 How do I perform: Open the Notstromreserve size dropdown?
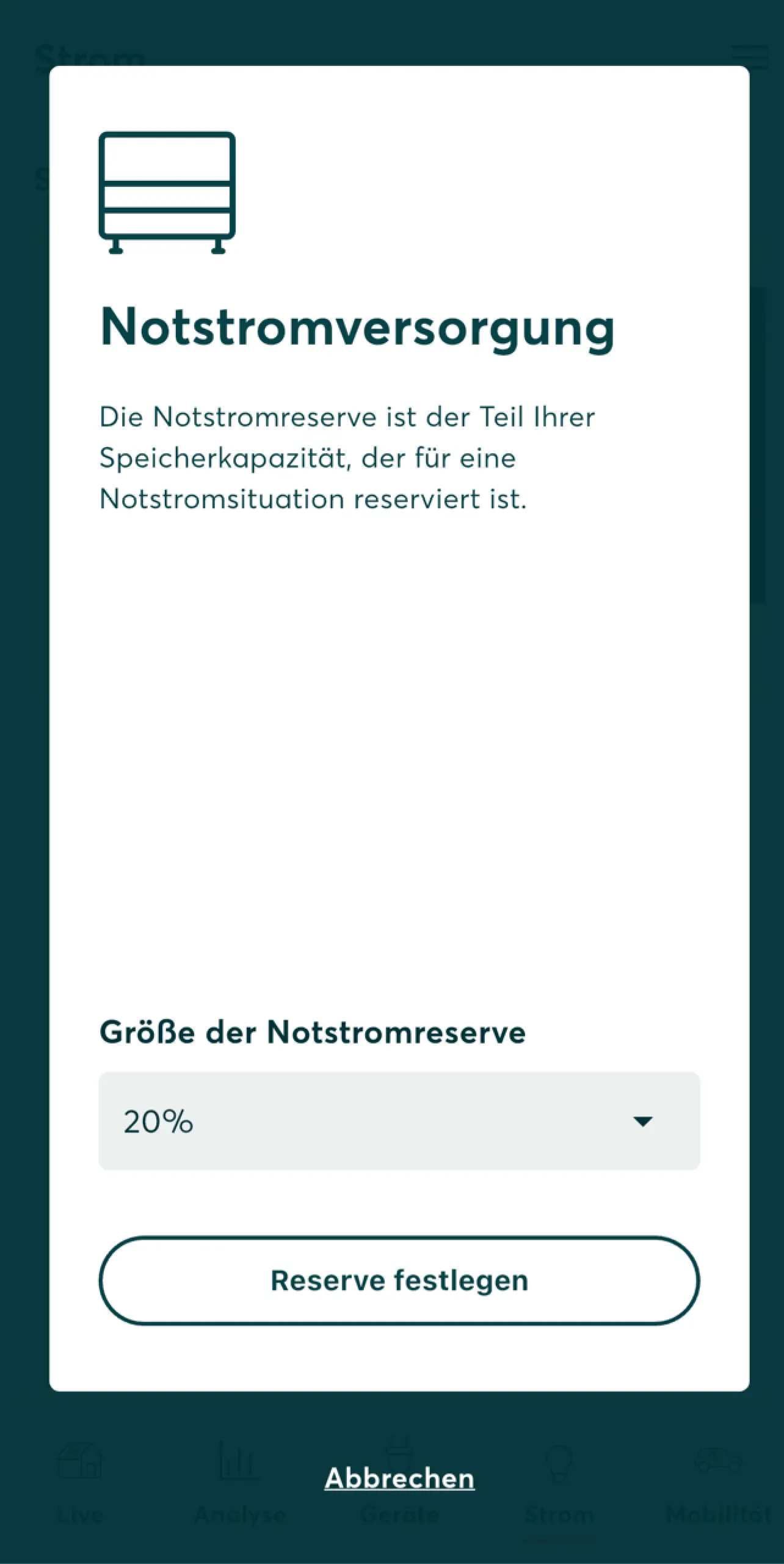(399, 1121)
